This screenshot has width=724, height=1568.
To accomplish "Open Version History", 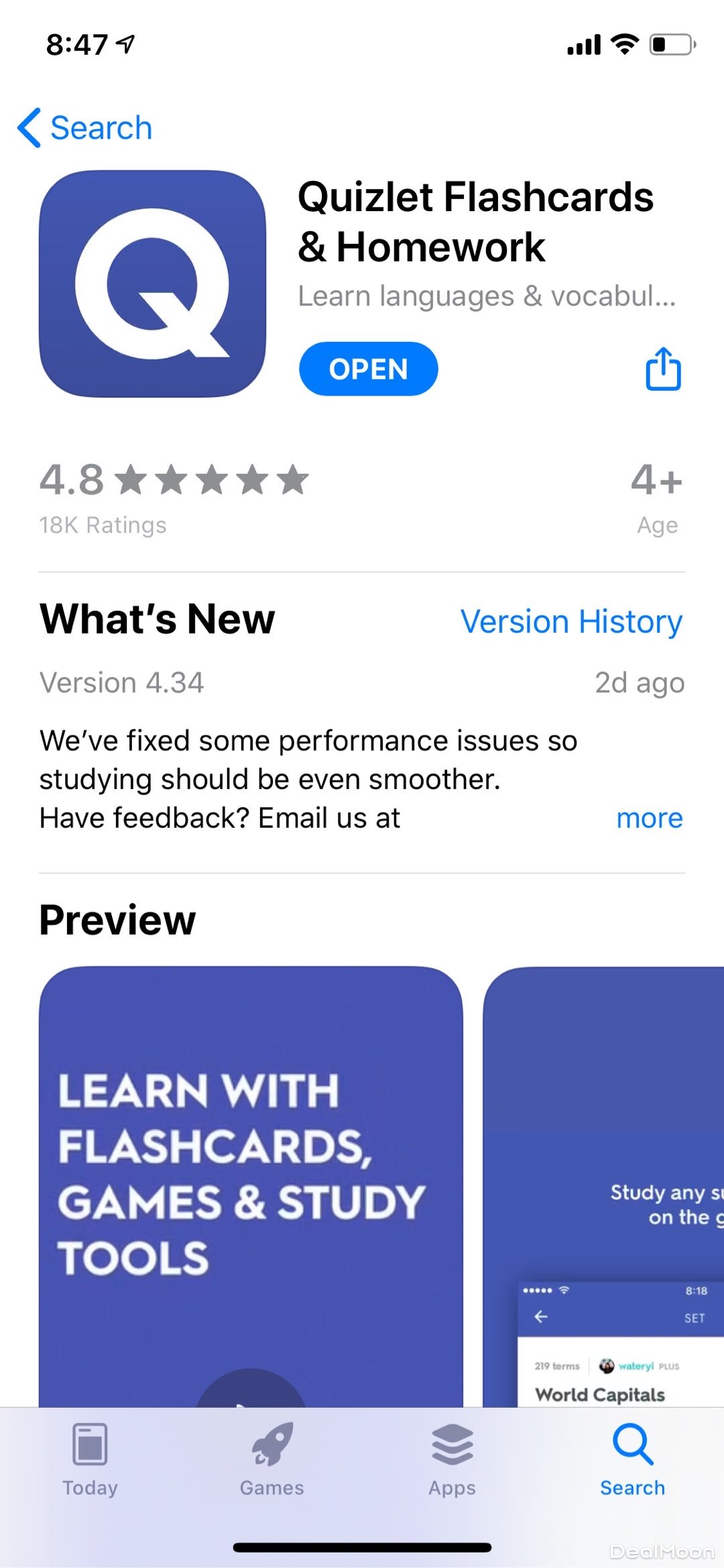I will pyautogui.click(x=571, y=621).
